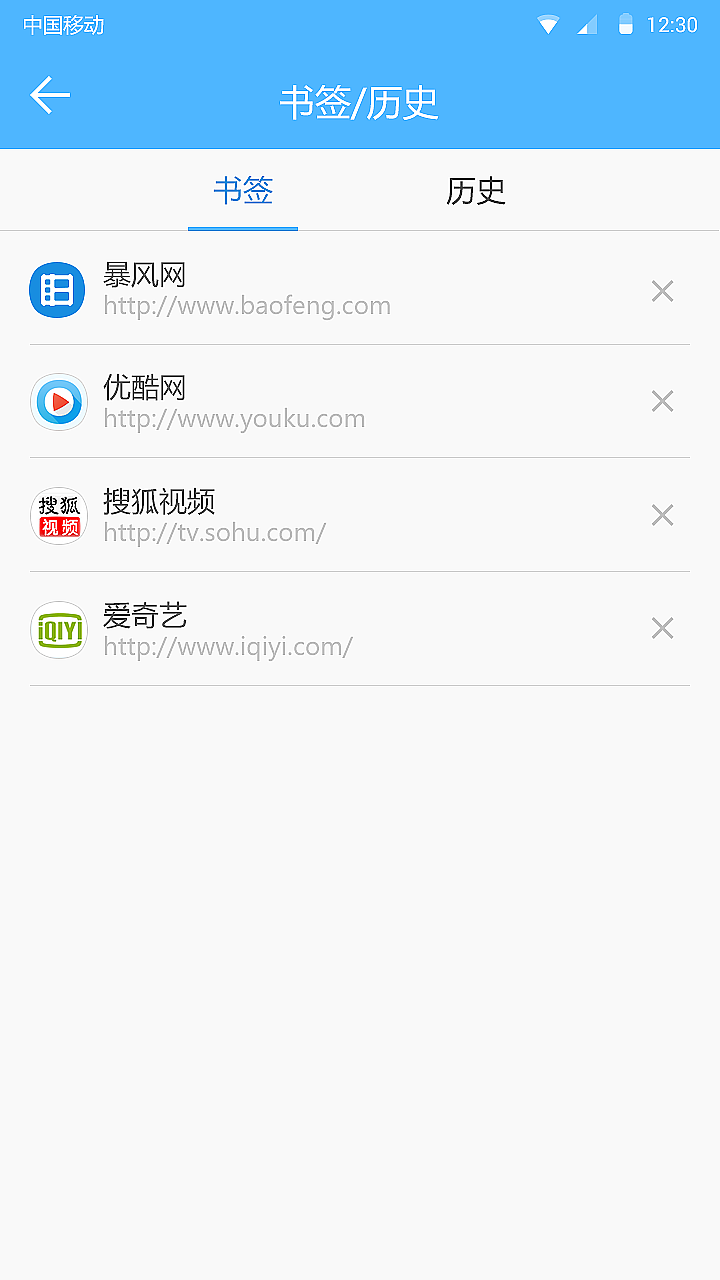
Task: Remove the 搜狐视频 bookmark entry
Action: point(662,515)
